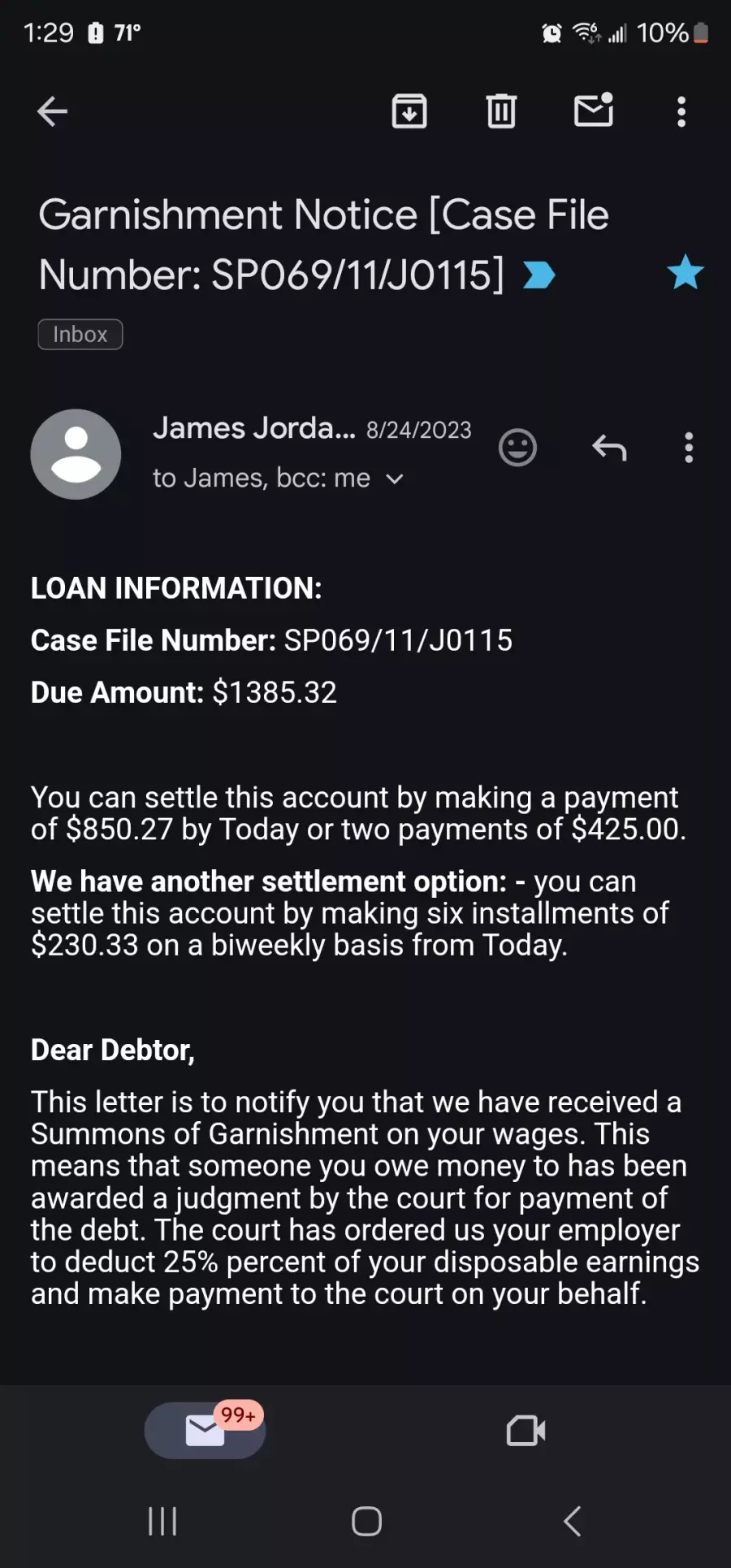This screenshot has width=731, height=1568.
Task: Open the top toolbar overflow menu
Action: click(681, 111)
